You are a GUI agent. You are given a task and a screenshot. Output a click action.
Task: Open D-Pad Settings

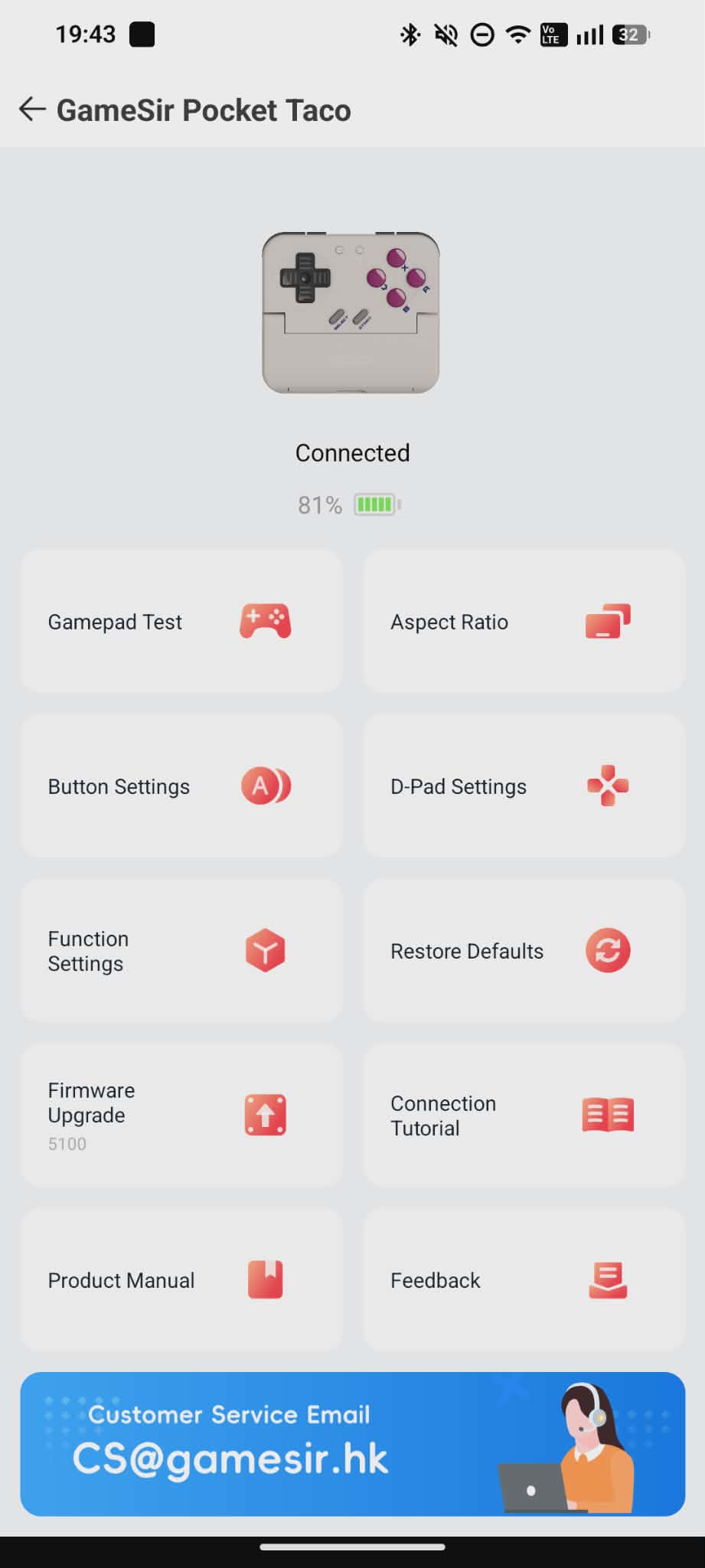[524, 786]
